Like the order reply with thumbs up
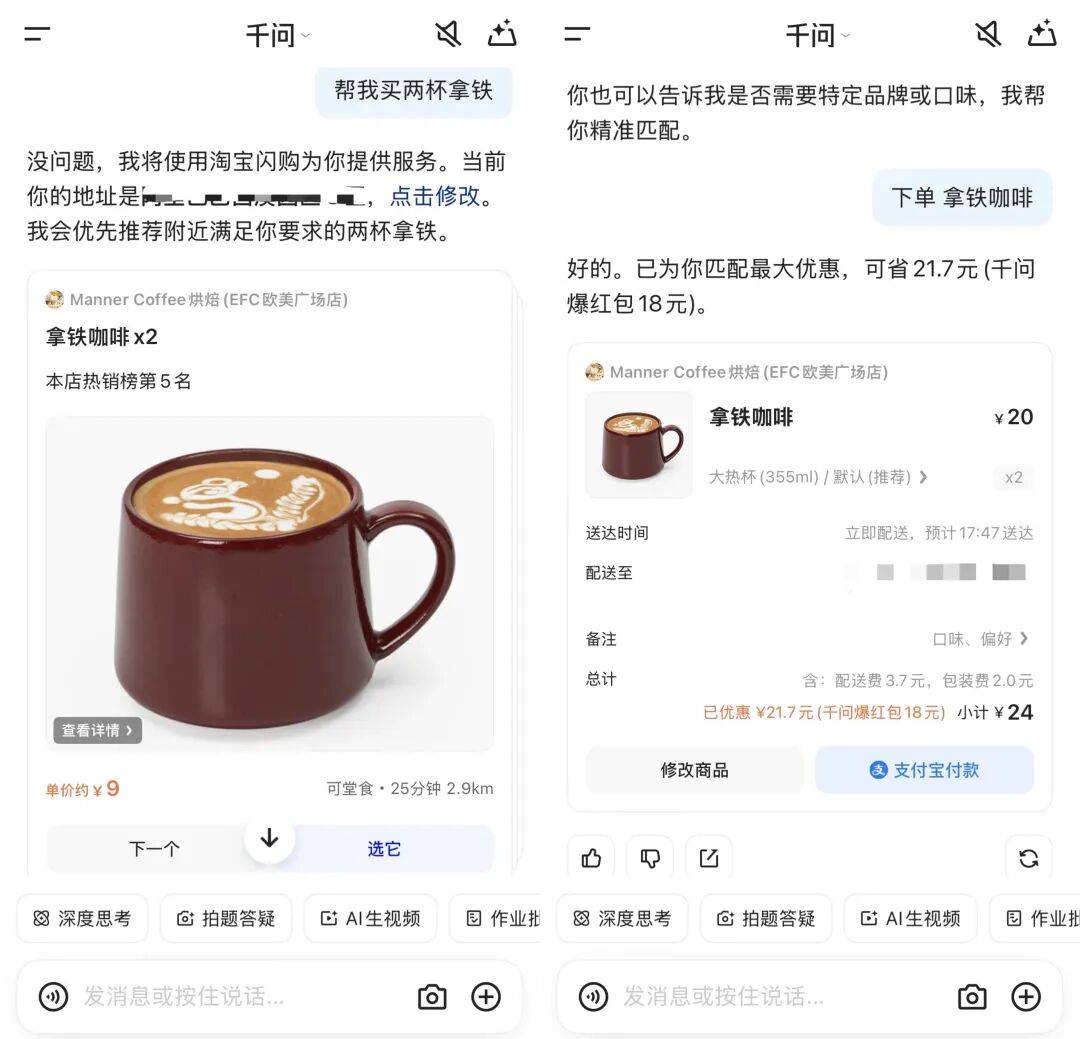This screenshot has height=1039, width=1080. (591, 858)
